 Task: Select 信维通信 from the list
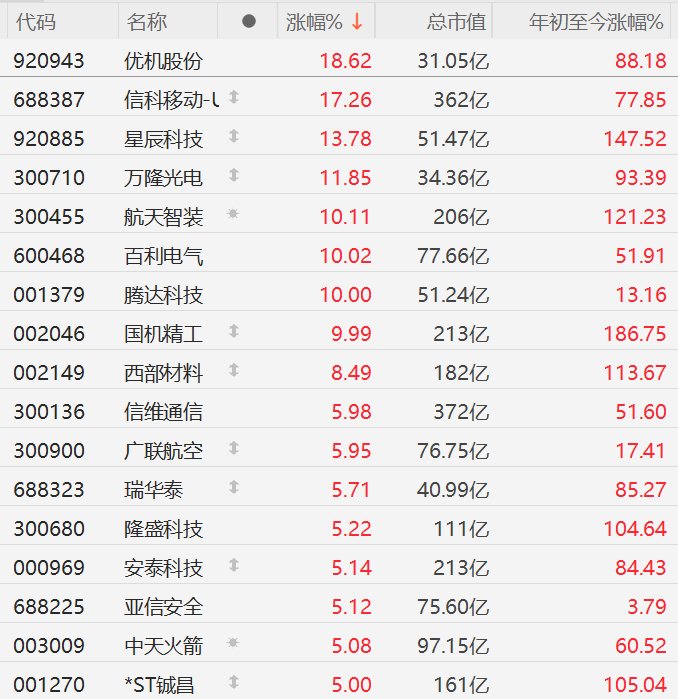164,412
